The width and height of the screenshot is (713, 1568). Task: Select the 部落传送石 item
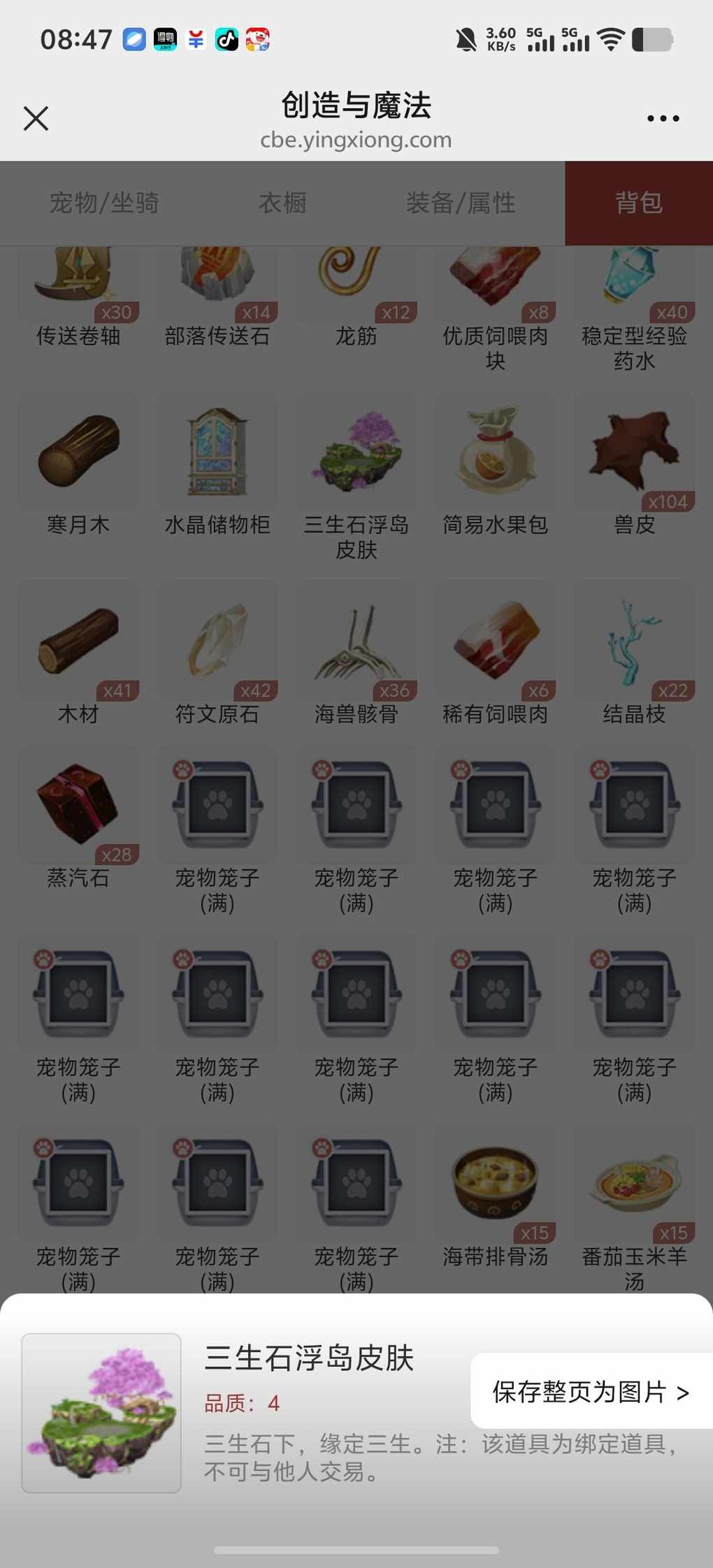217,286
